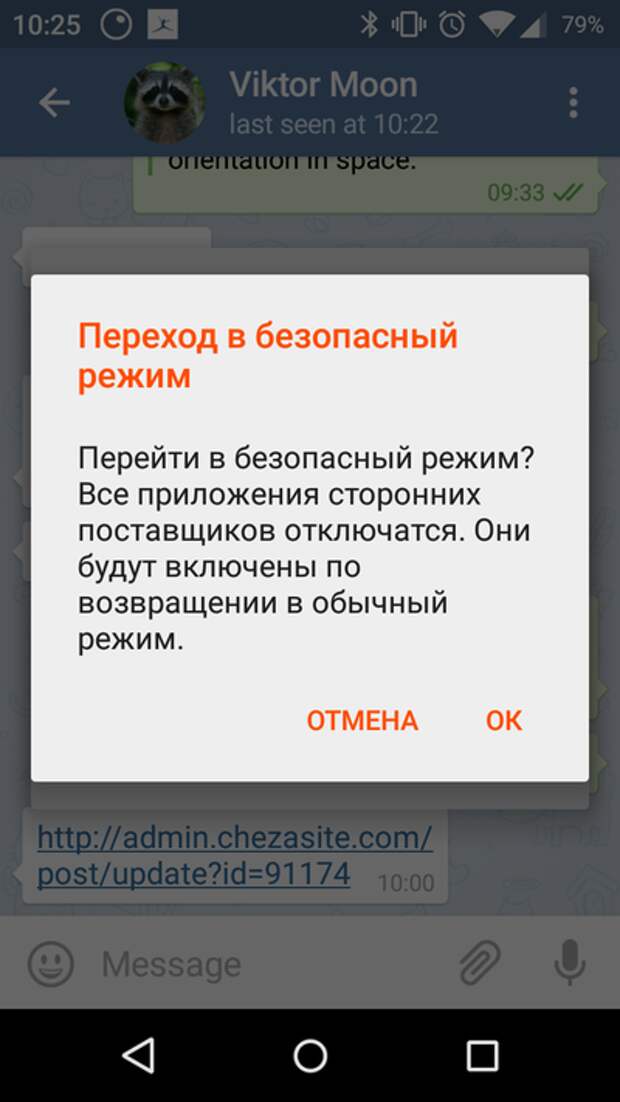Open Viktor Moon's raccoon profile picture
This screenshot has width=620, height=1102.
165,103
